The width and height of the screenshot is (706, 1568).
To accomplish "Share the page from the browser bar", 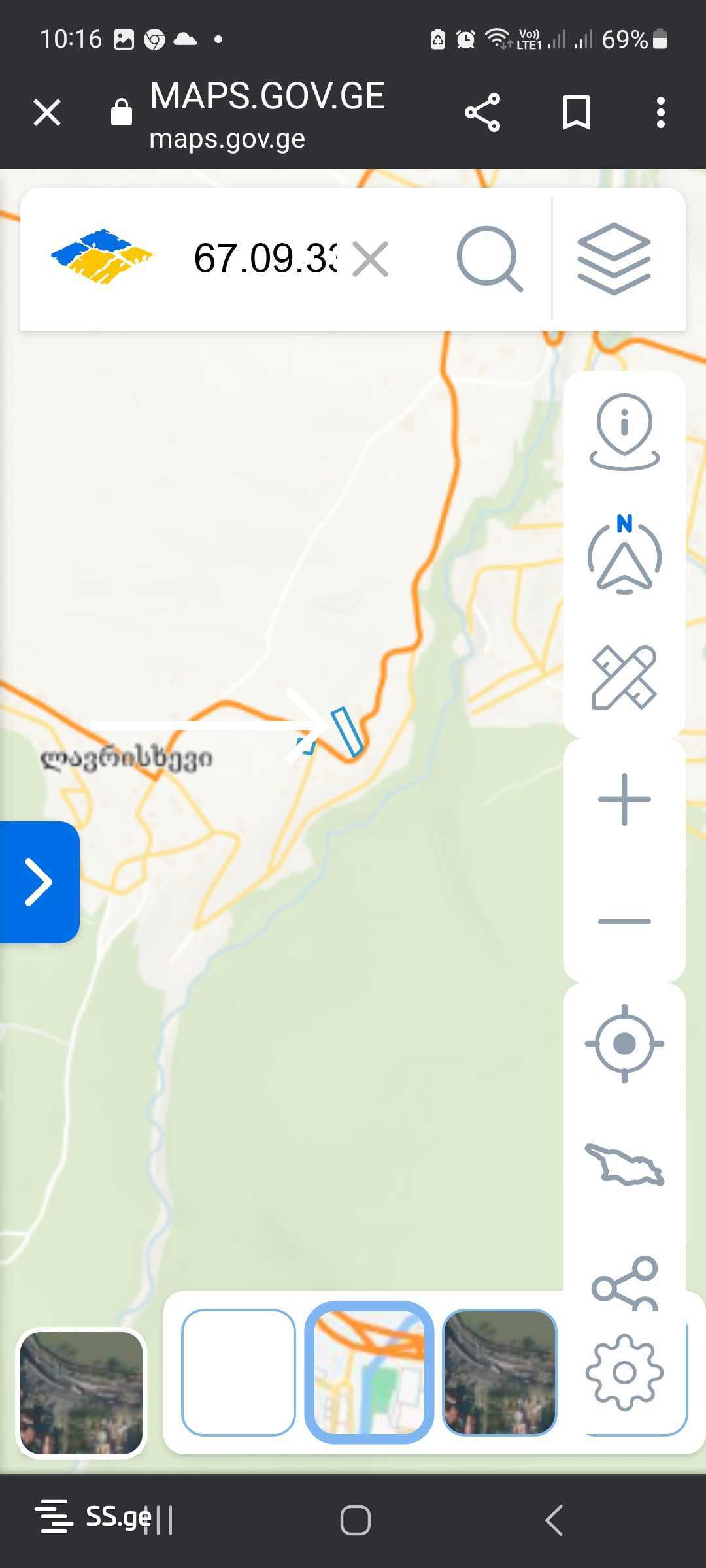I will point(482,112).
